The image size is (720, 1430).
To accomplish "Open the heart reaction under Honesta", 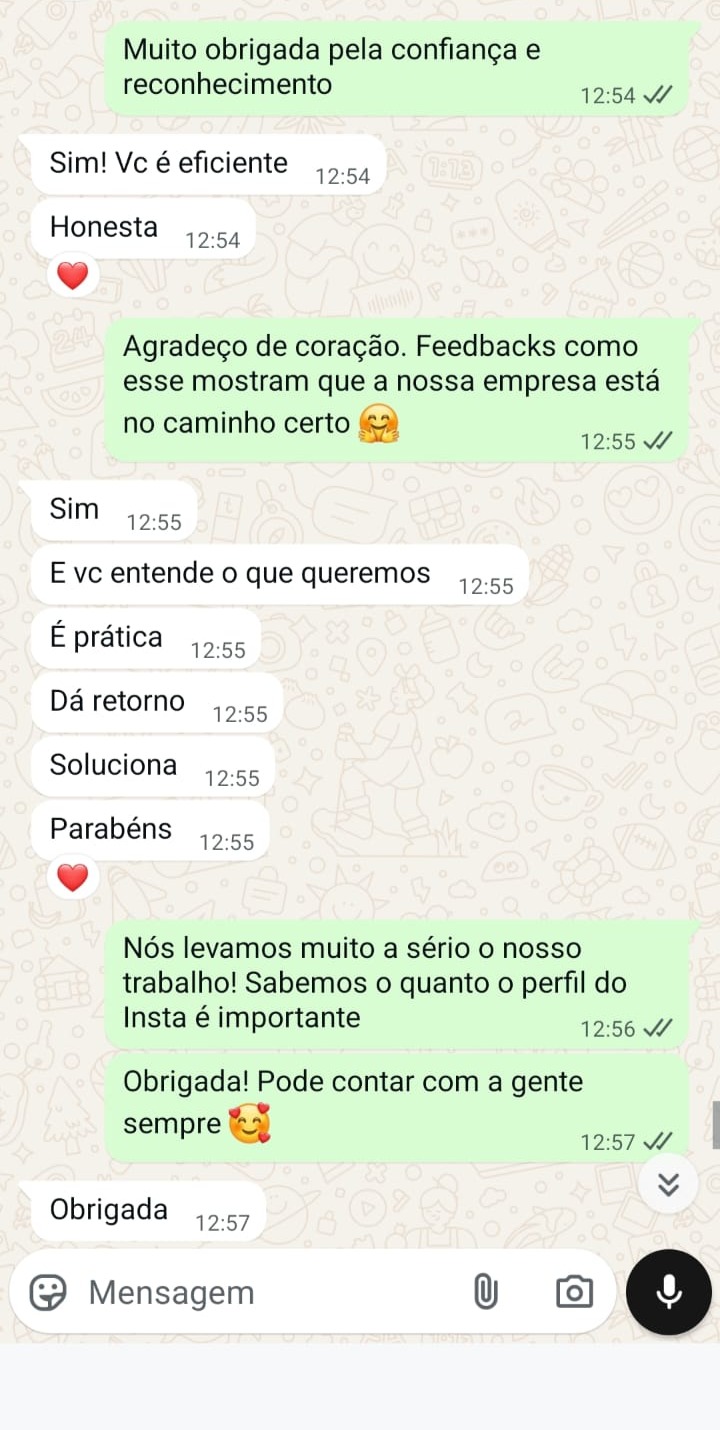I will 72,275.
